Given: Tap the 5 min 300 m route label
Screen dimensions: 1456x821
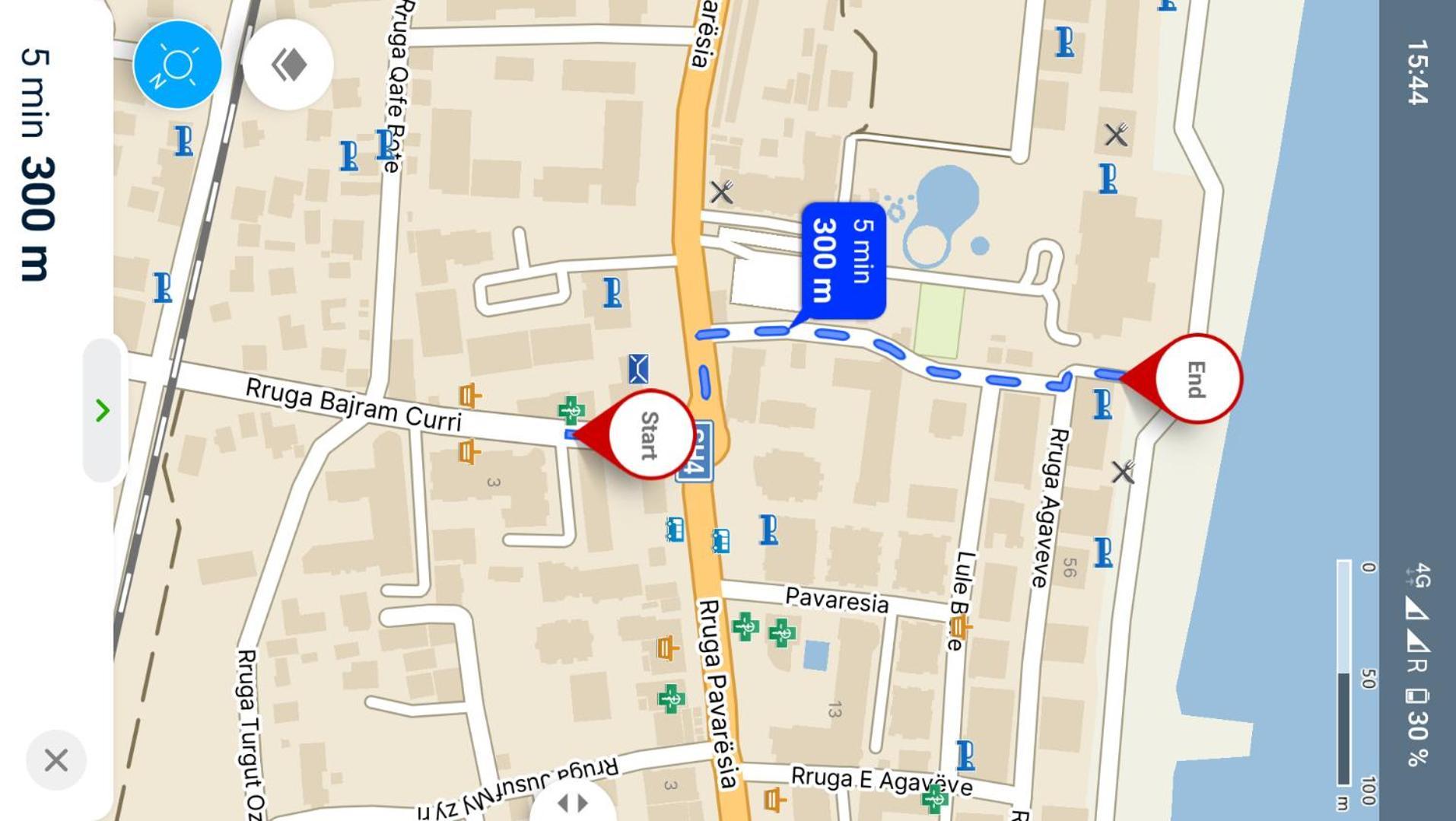Looking at the screenshot, I should coord(844,260).
